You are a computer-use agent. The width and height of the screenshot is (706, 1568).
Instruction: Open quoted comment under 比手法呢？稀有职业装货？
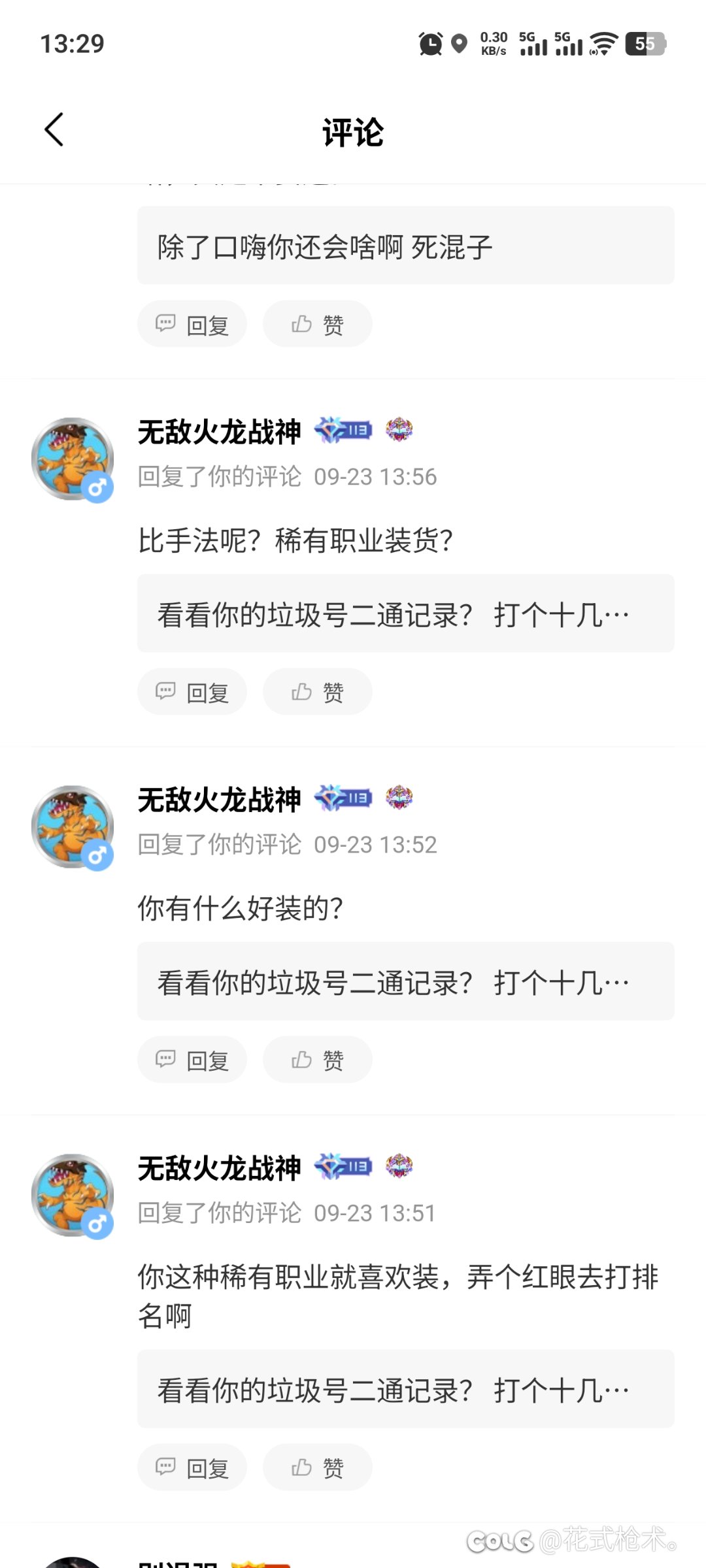405,613
